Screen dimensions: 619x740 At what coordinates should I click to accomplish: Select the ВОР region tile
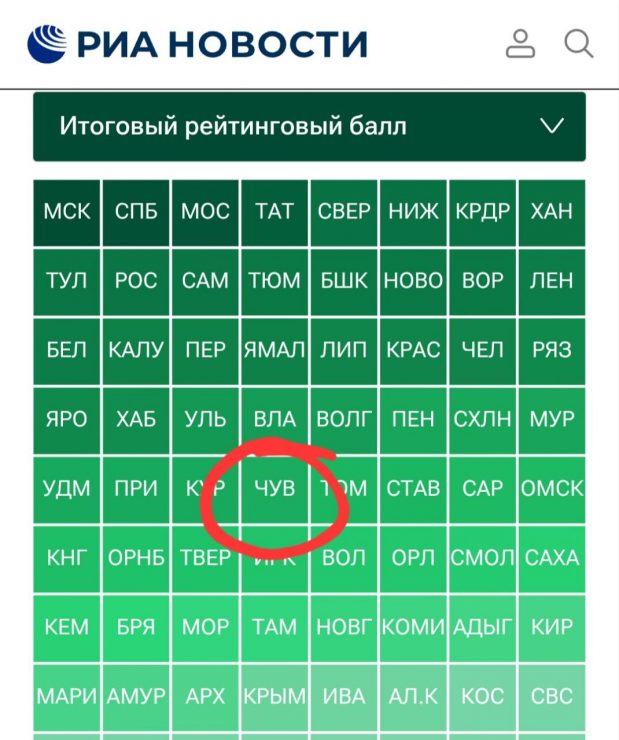tap(483, 281)
